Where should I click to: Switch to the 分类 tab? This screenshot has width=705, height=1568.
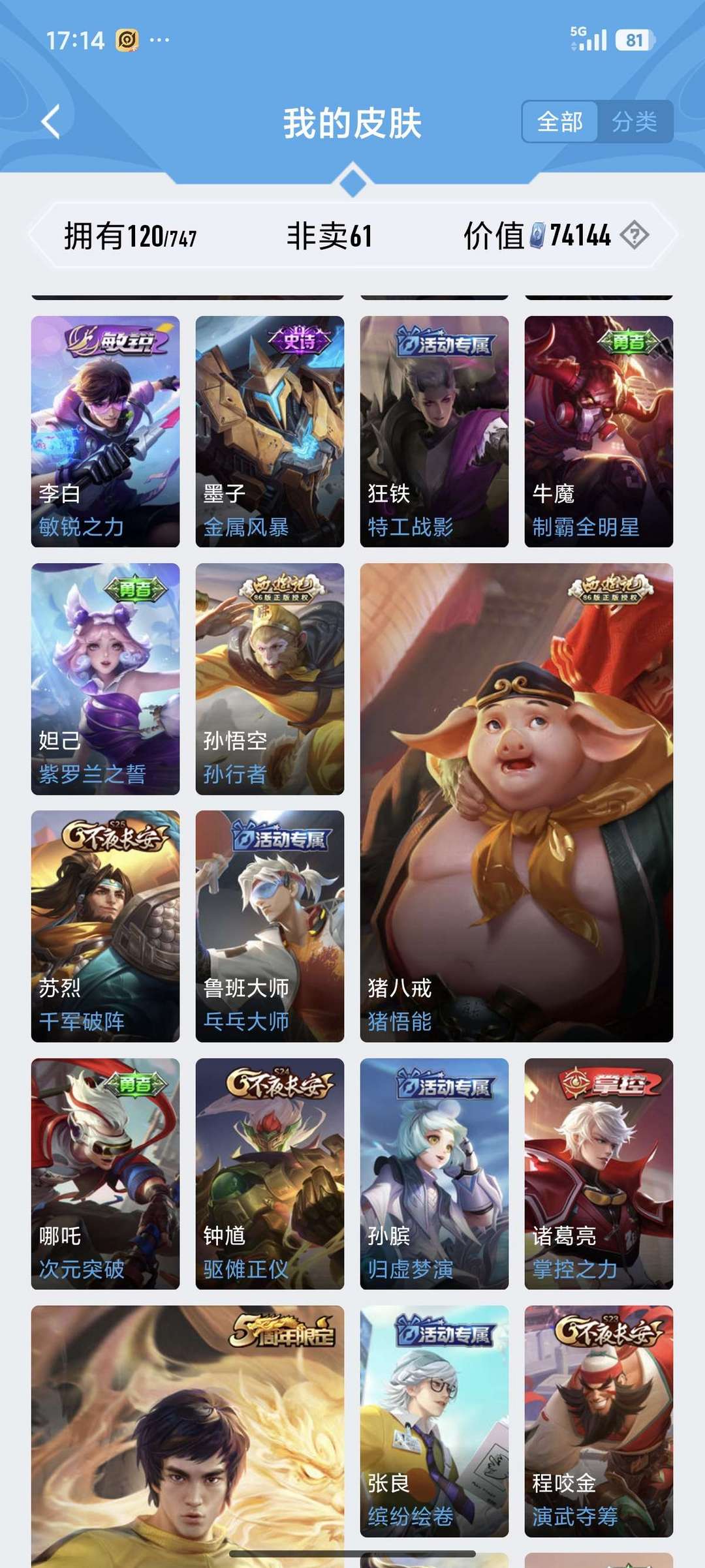pos(635,120)
